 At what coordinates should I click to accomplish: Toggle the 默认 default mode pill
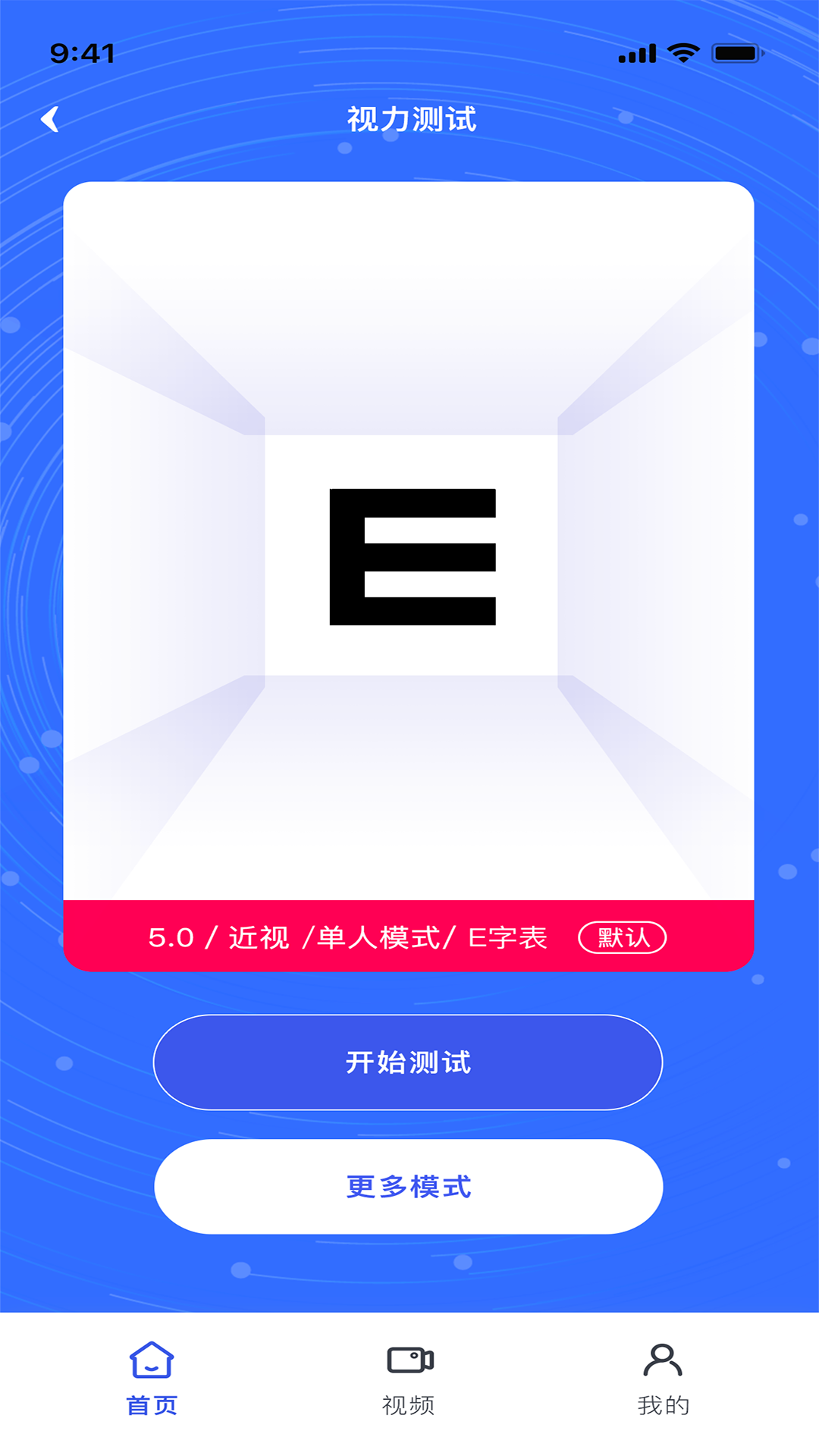click(x=622, y=937)
